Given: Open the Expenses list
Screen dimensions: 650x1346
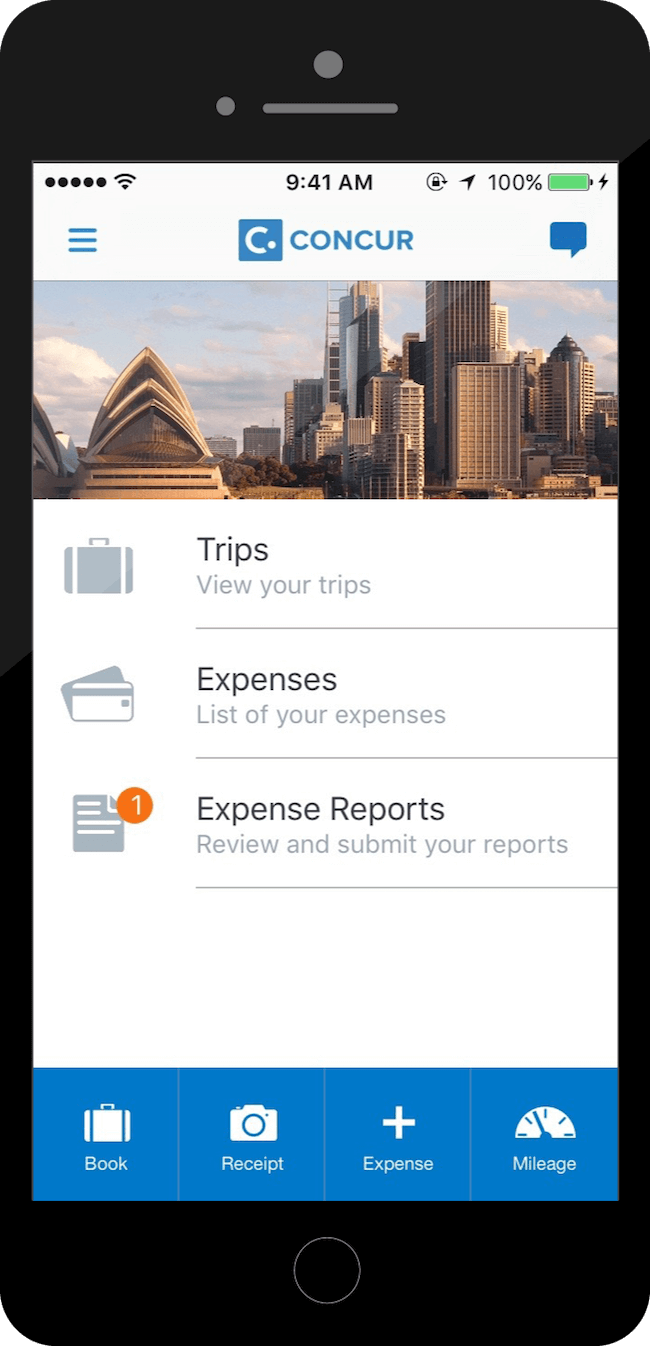Looking at the screenshot, I should [x=325, y=695].
